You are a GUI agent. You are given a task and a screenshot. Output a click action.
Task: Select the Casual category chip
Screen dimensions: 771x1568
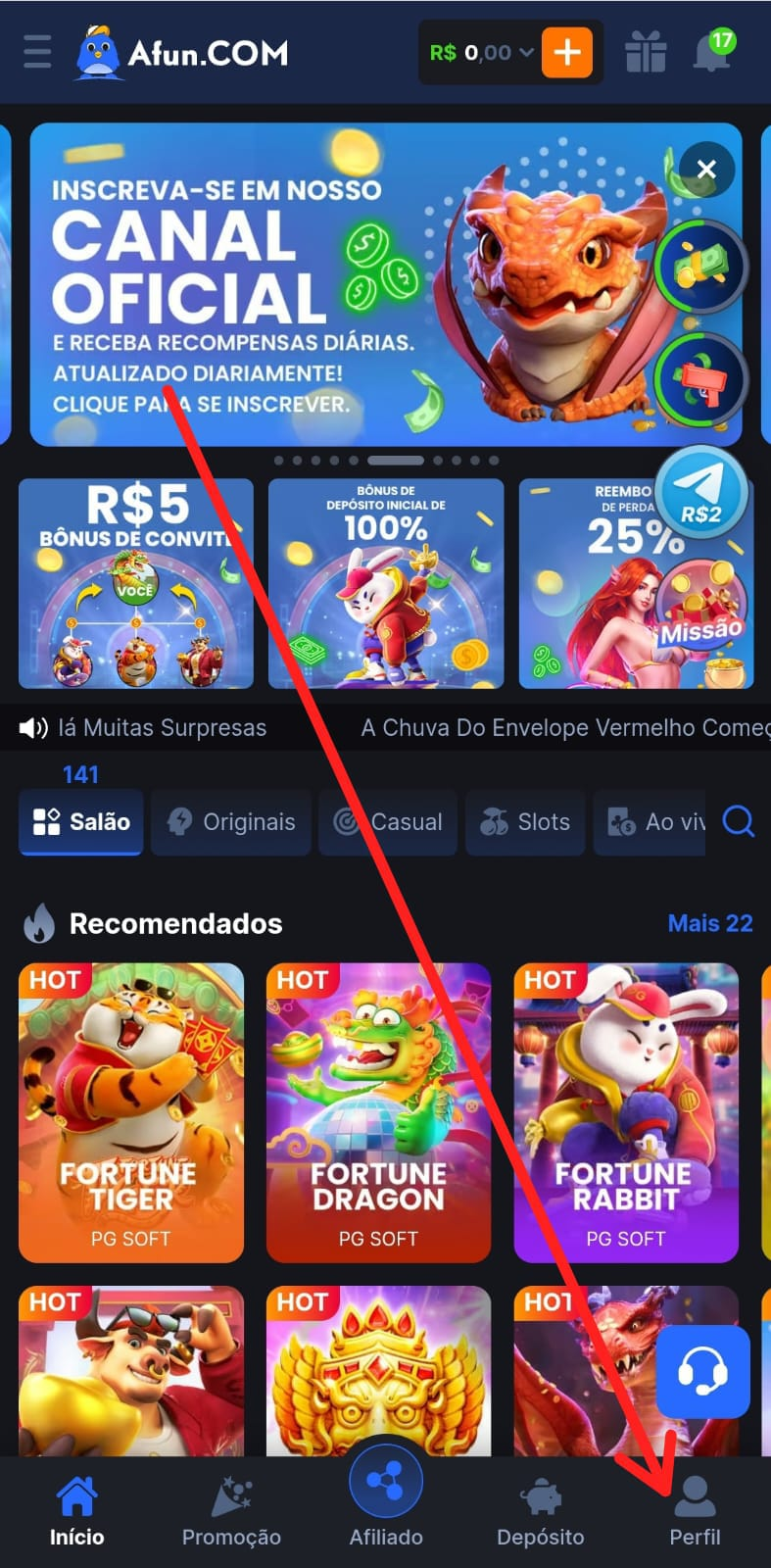tap(388, 822)
